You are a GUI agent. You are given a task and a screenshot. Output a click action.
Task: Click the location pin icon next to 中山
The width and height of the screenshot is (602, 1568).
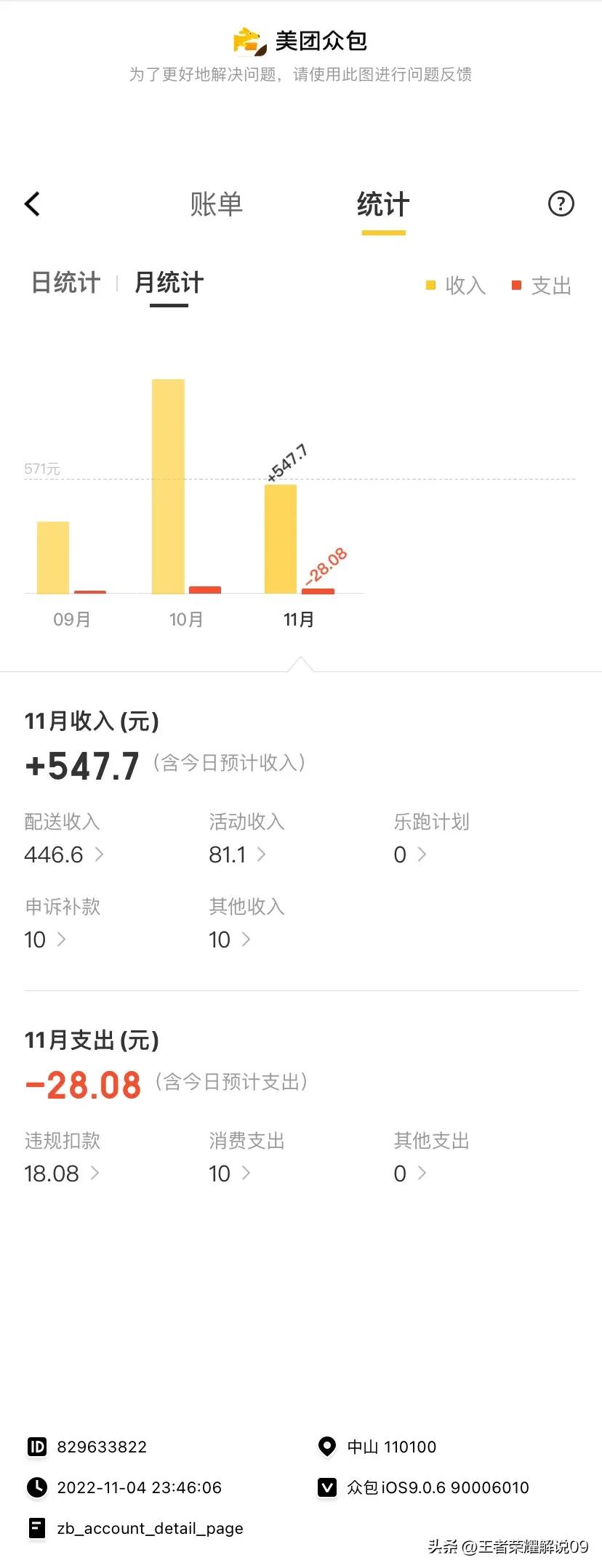pos(329,1446)
